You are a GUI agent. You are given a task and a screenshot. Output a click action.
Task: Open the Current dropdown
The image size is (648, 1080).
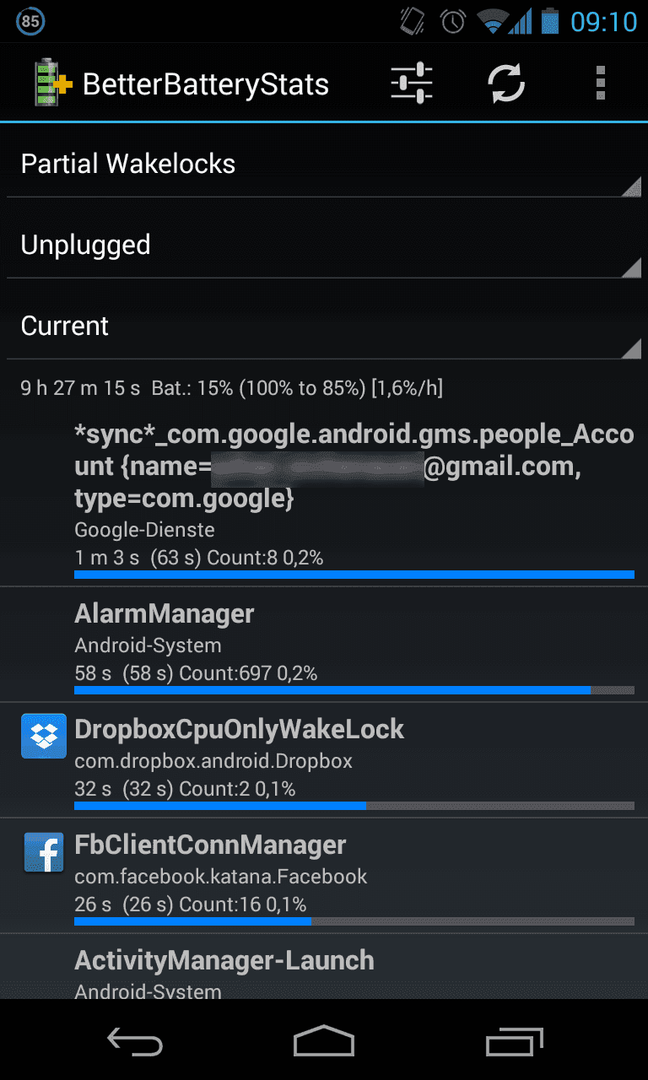tap(324, 326)
